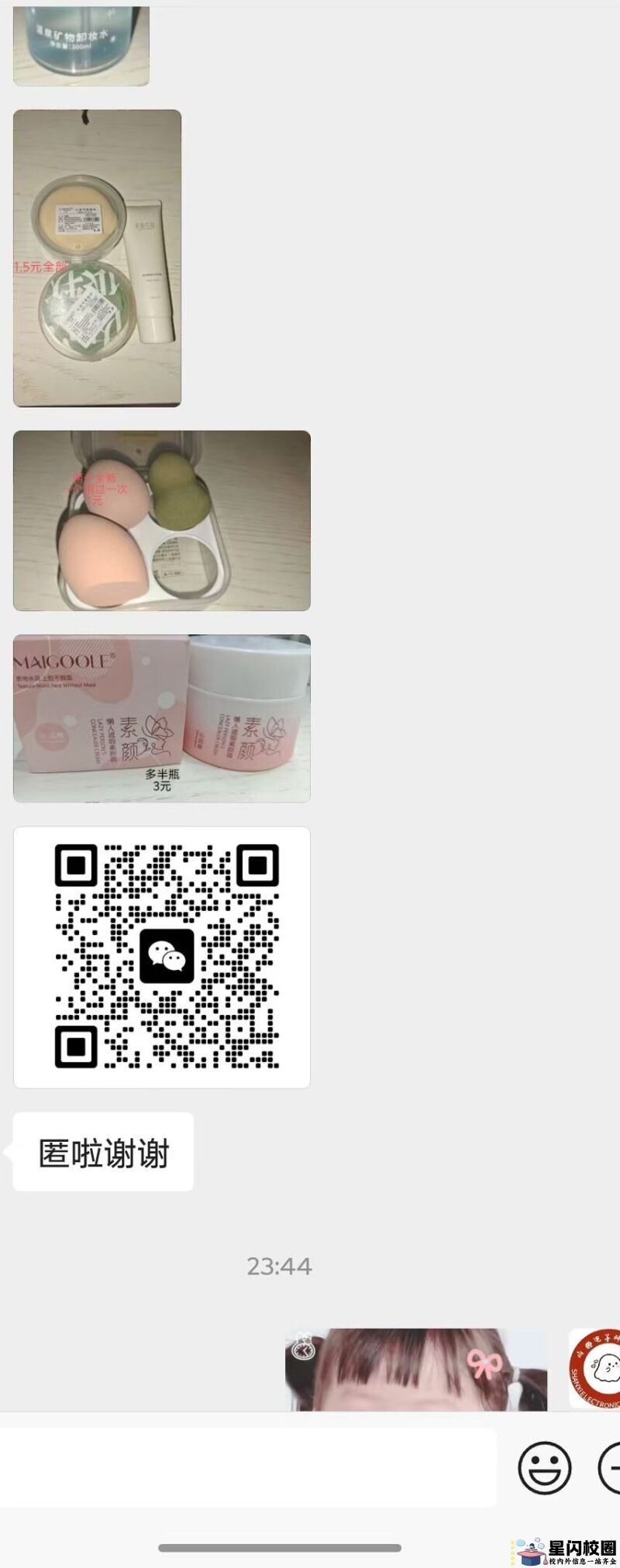
Task: Open the MAIGOOLE cream jar photo
Action: pyautogui.click(x=161, y=718)
